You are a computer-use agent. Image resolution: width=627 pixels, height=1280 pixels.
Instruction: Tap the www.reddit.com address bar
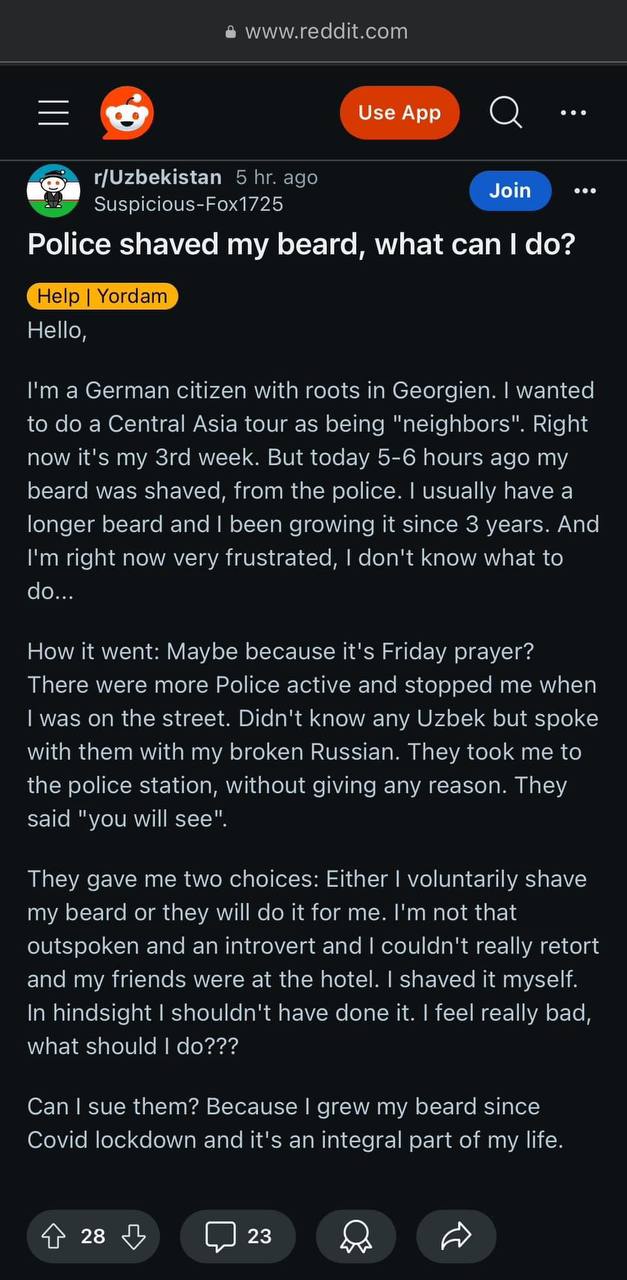coord(314,31)
